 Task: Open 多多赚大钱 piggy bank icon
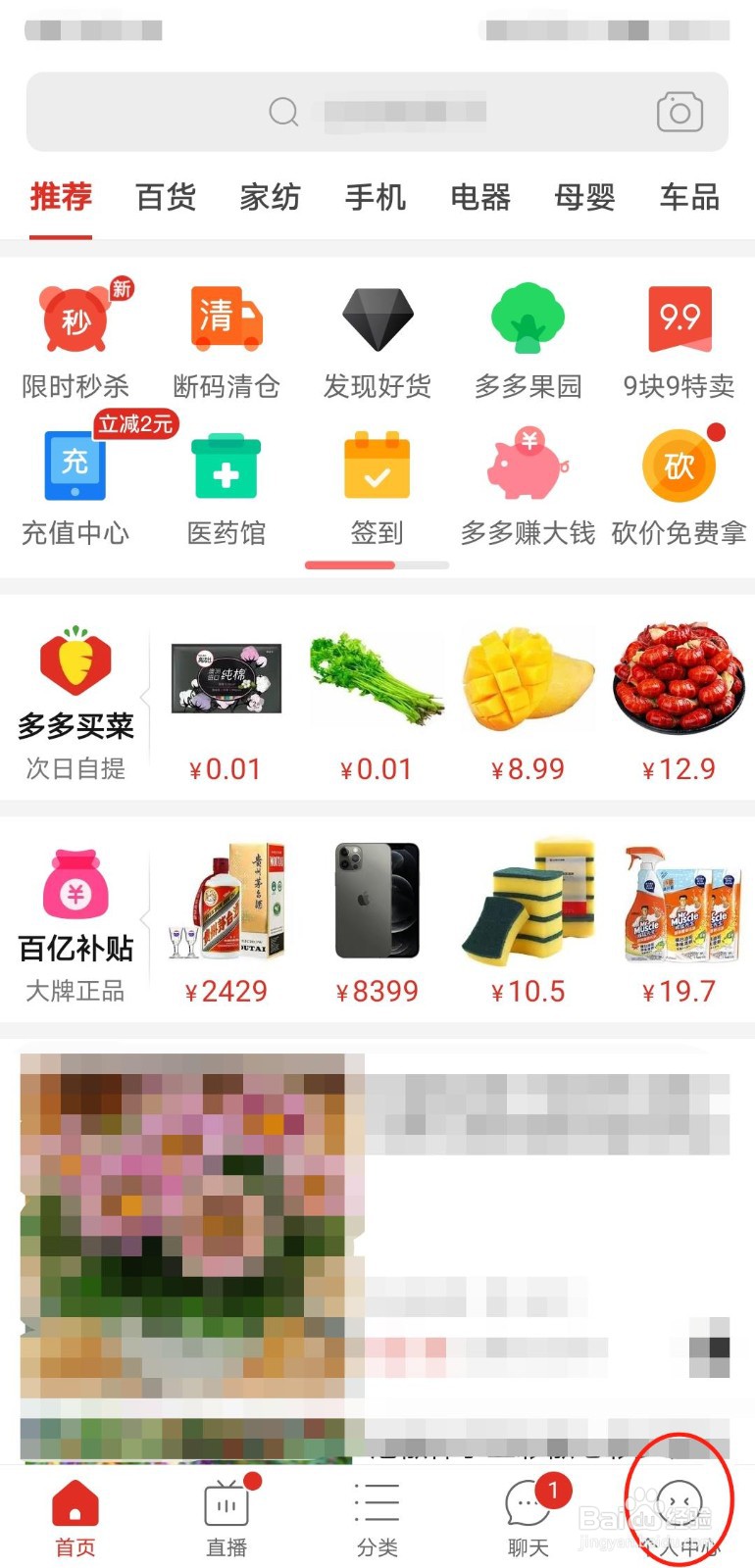tap(528, 468)
